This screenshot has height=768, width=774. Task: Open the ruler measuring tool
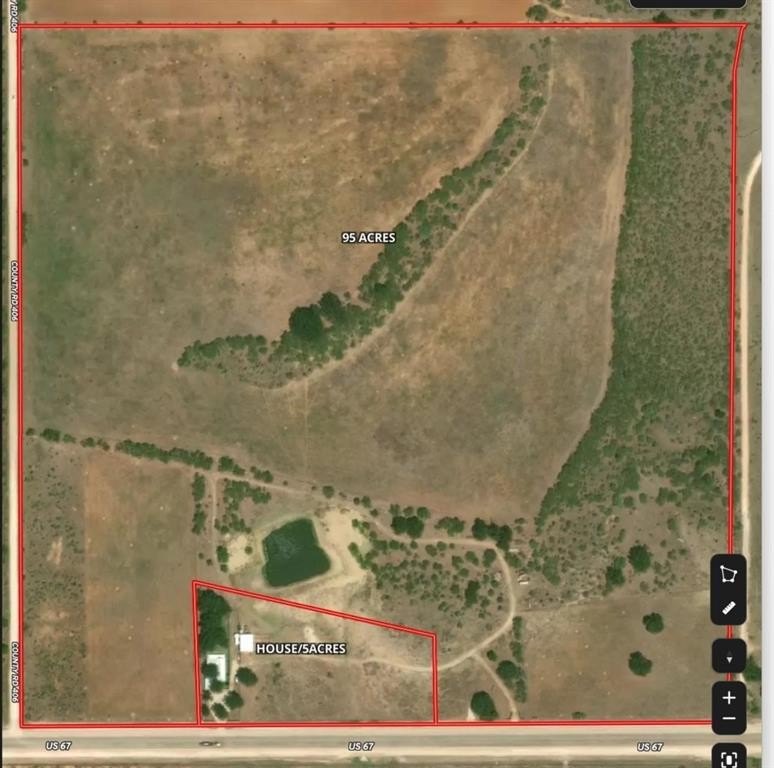(x=729, y=607)
